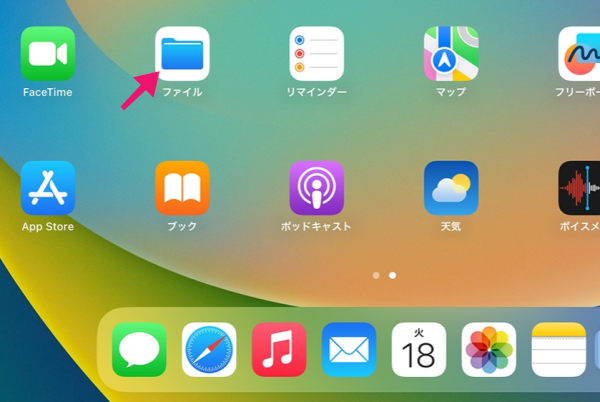Open the ボイスメモ (Voice Memos) app
The height and width of the screenshot is (402, 600).
580,188
